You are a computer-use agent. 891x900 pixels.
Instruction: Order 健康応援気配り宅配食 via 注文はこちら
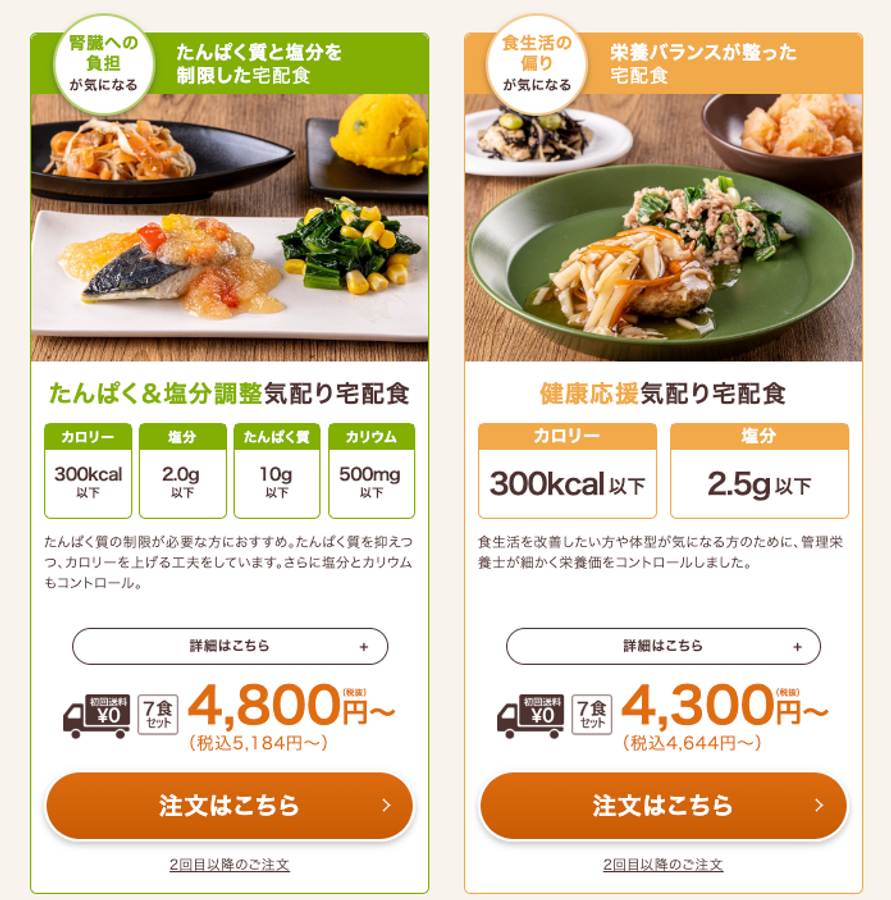pos(663,805)
